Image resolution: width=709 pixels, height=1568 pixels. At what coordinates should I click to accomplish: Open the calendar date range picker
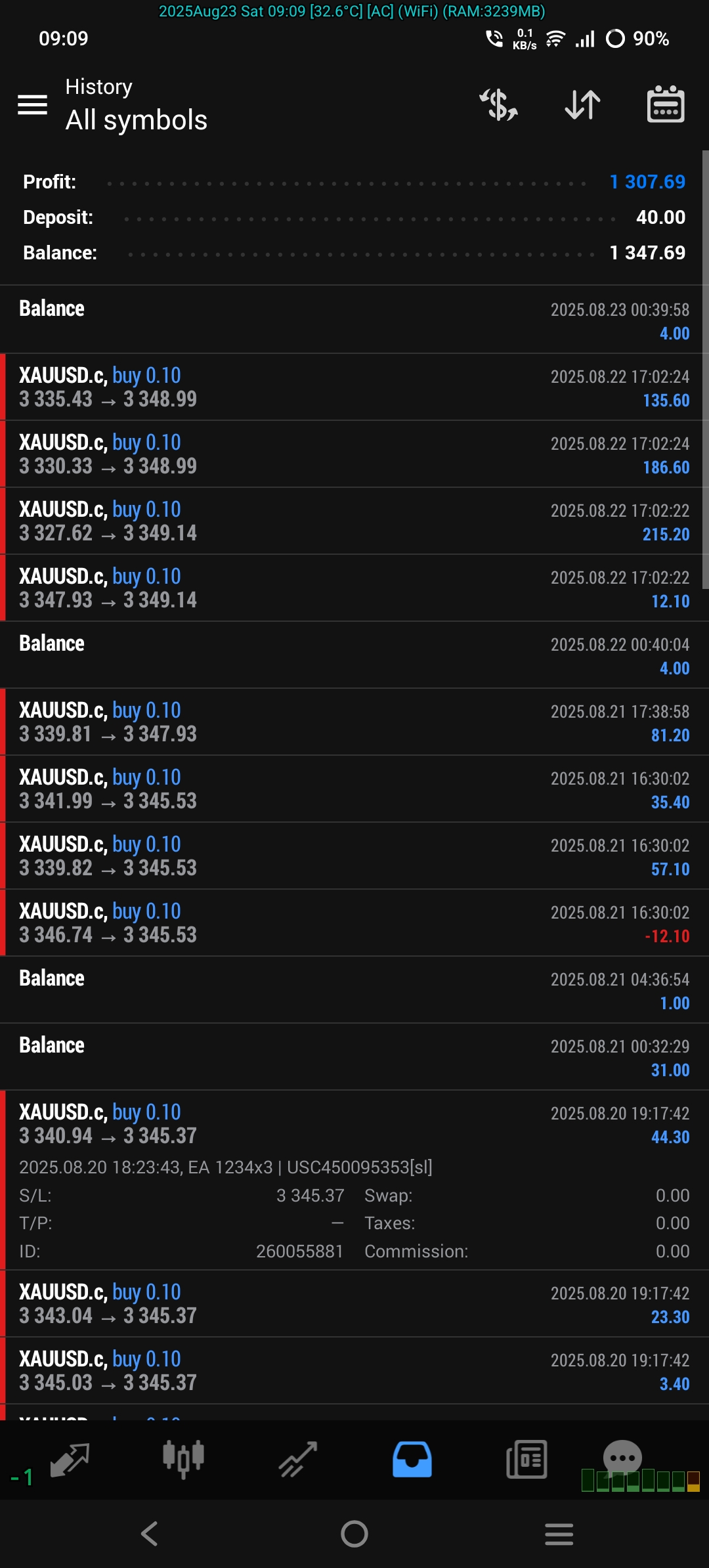pos(666,104)
